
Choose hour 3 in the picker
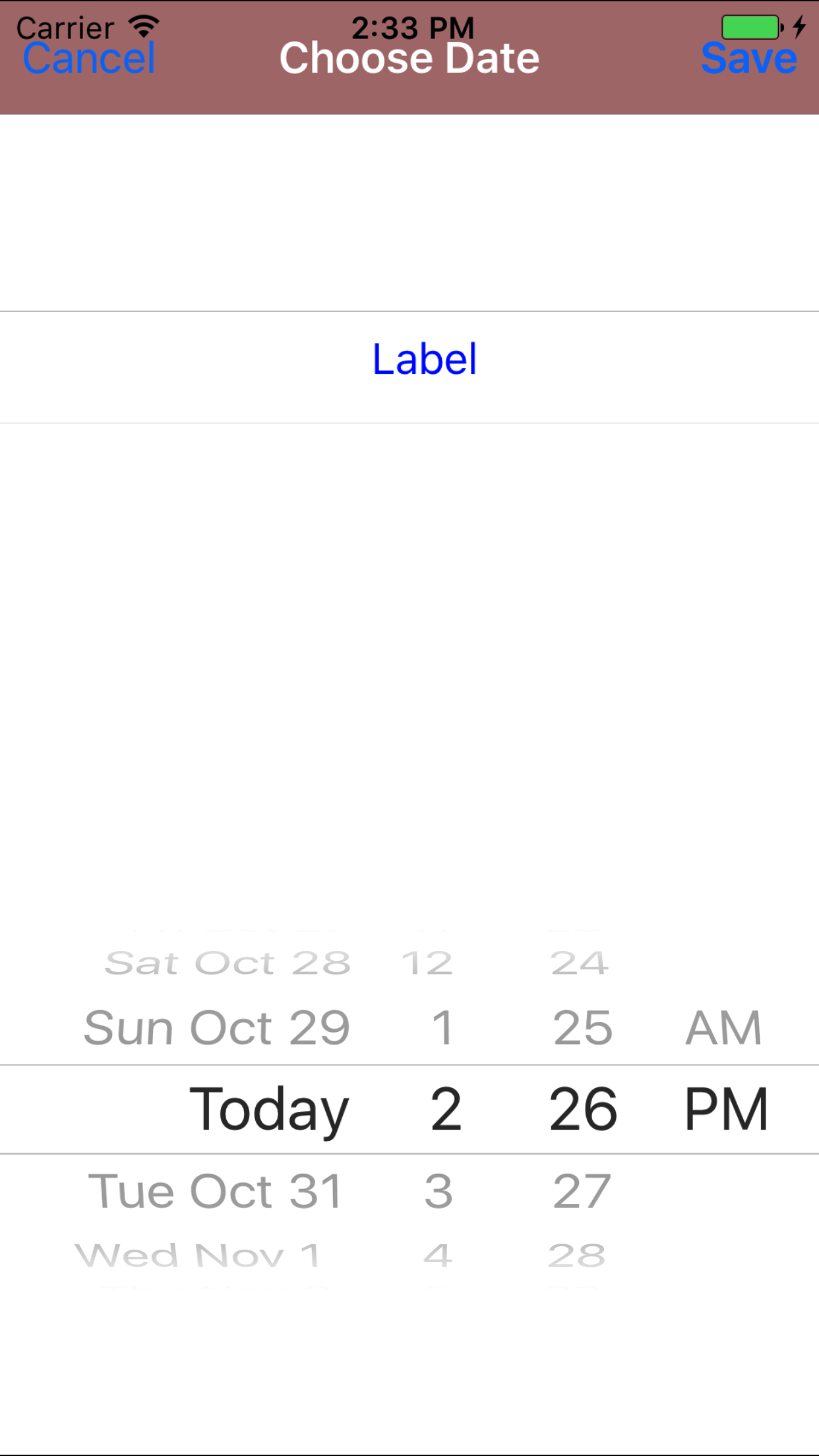(x=439, y=1191)
